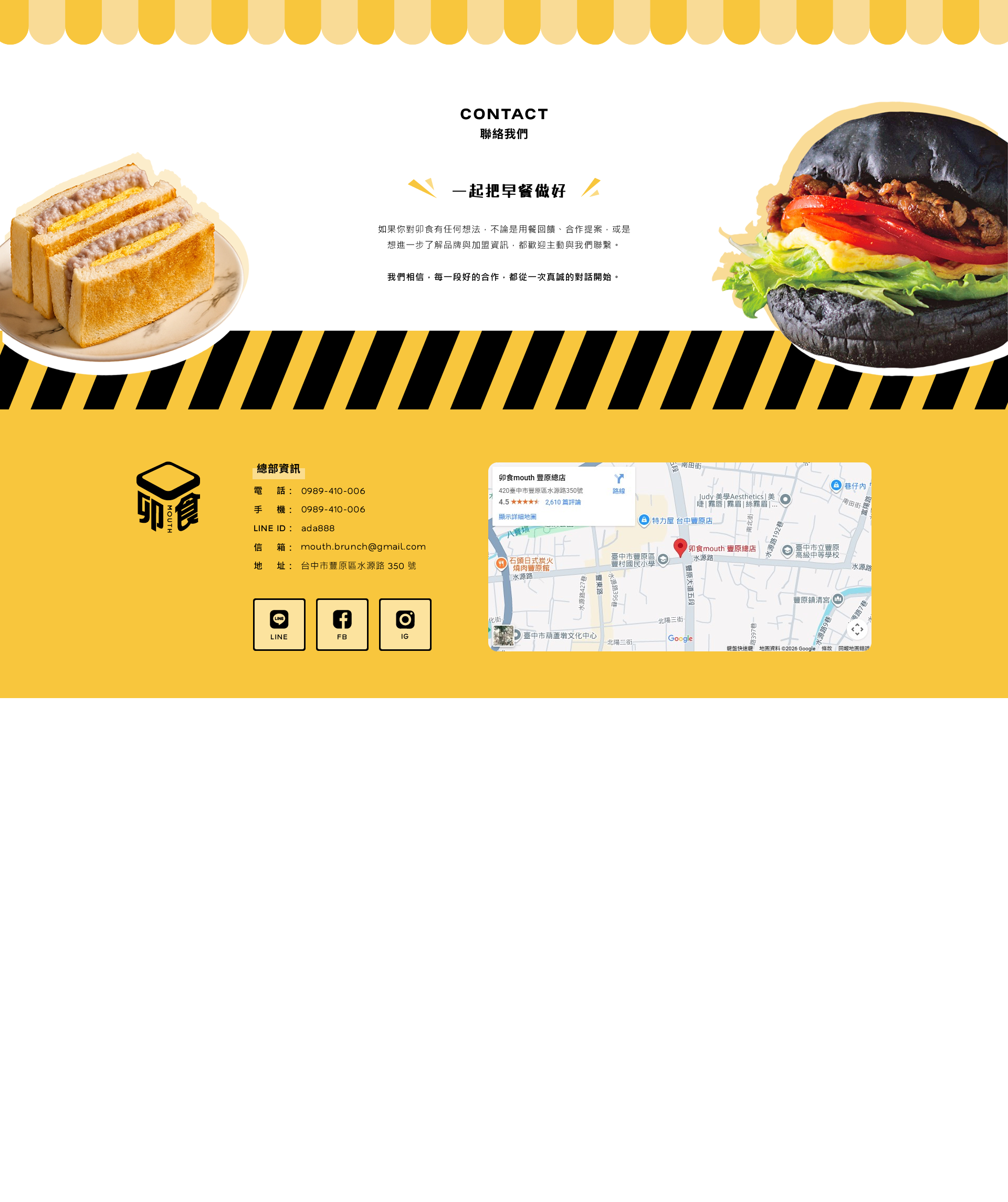
Task: Open the FB page button
Action: pyautogui.click(x=342, y=625)
